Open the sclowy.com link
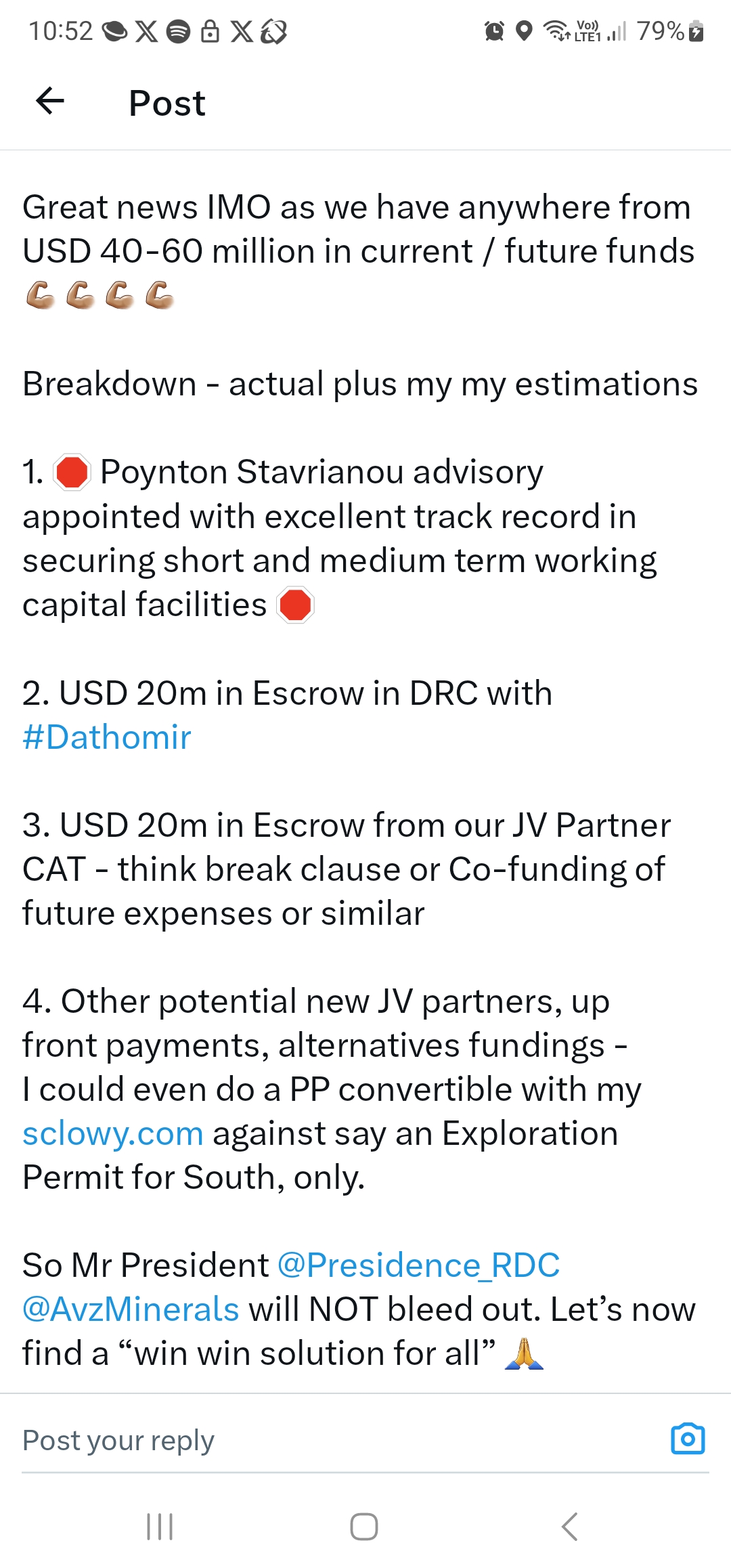 113,1133
